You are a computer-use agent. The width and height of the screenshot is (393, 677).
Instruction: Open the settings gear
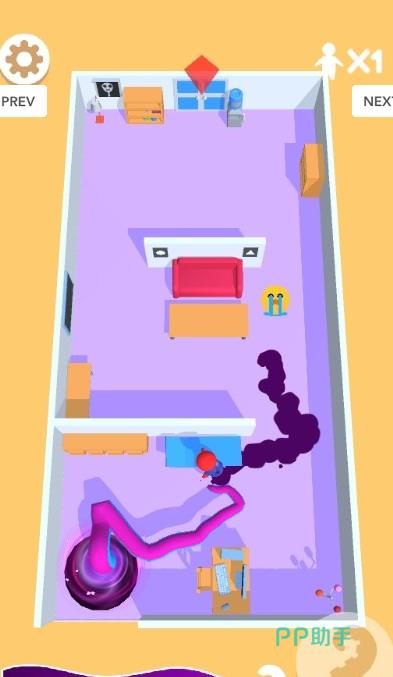point(24,59)
